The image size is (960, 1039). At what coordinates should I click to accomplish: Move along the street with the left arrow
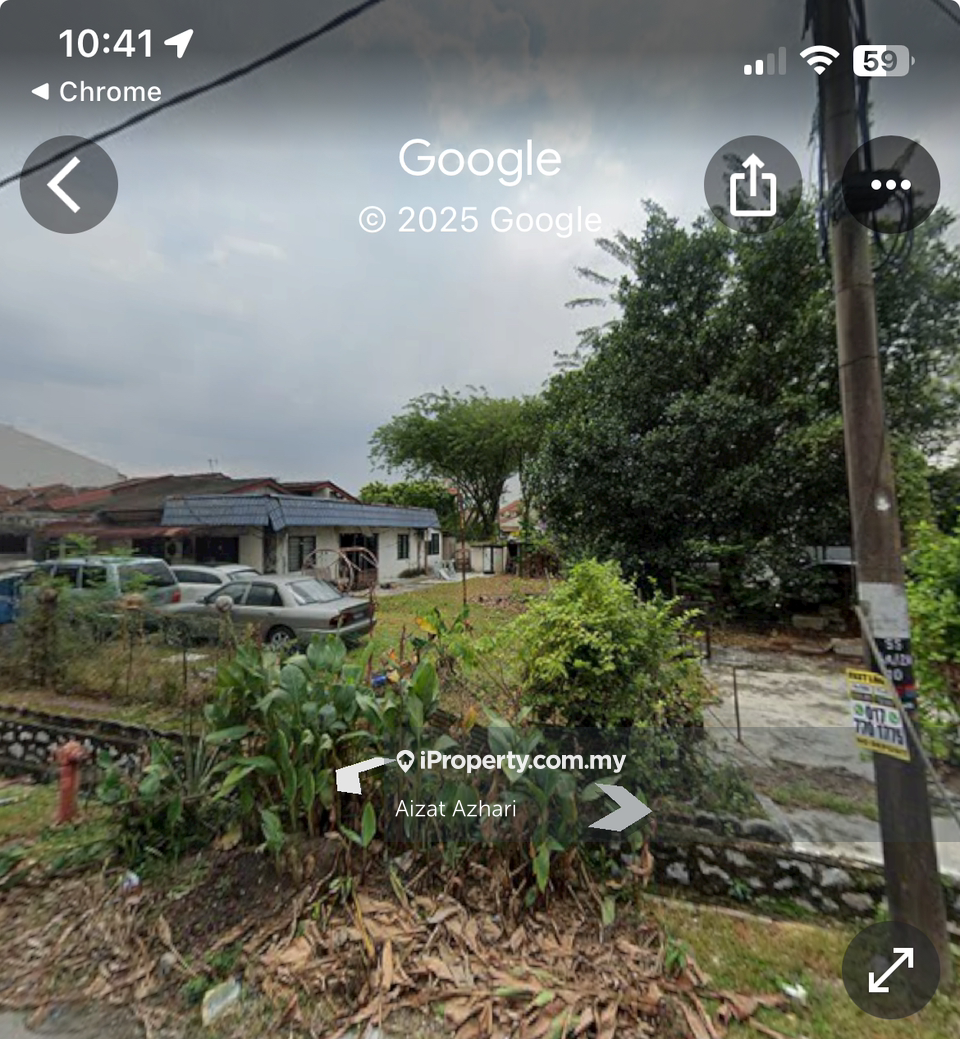[360, 775]
